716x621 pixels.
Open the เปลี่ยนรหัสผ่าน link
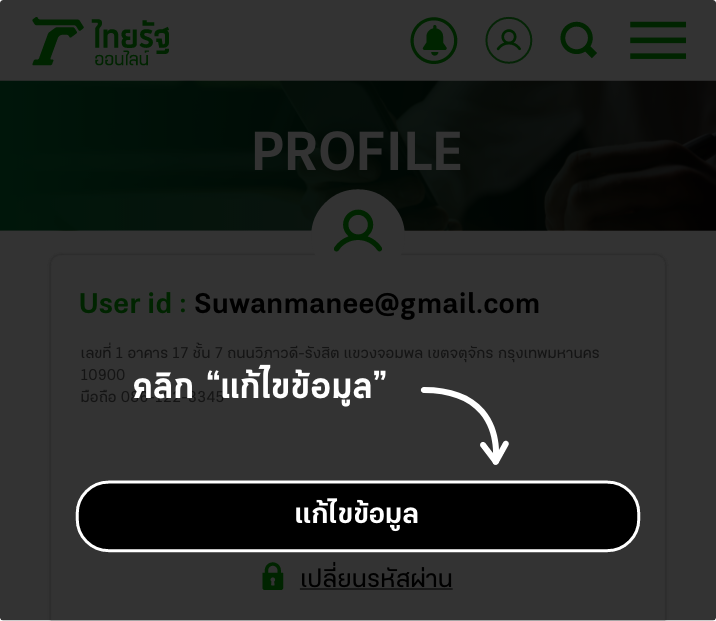(376, 579)
